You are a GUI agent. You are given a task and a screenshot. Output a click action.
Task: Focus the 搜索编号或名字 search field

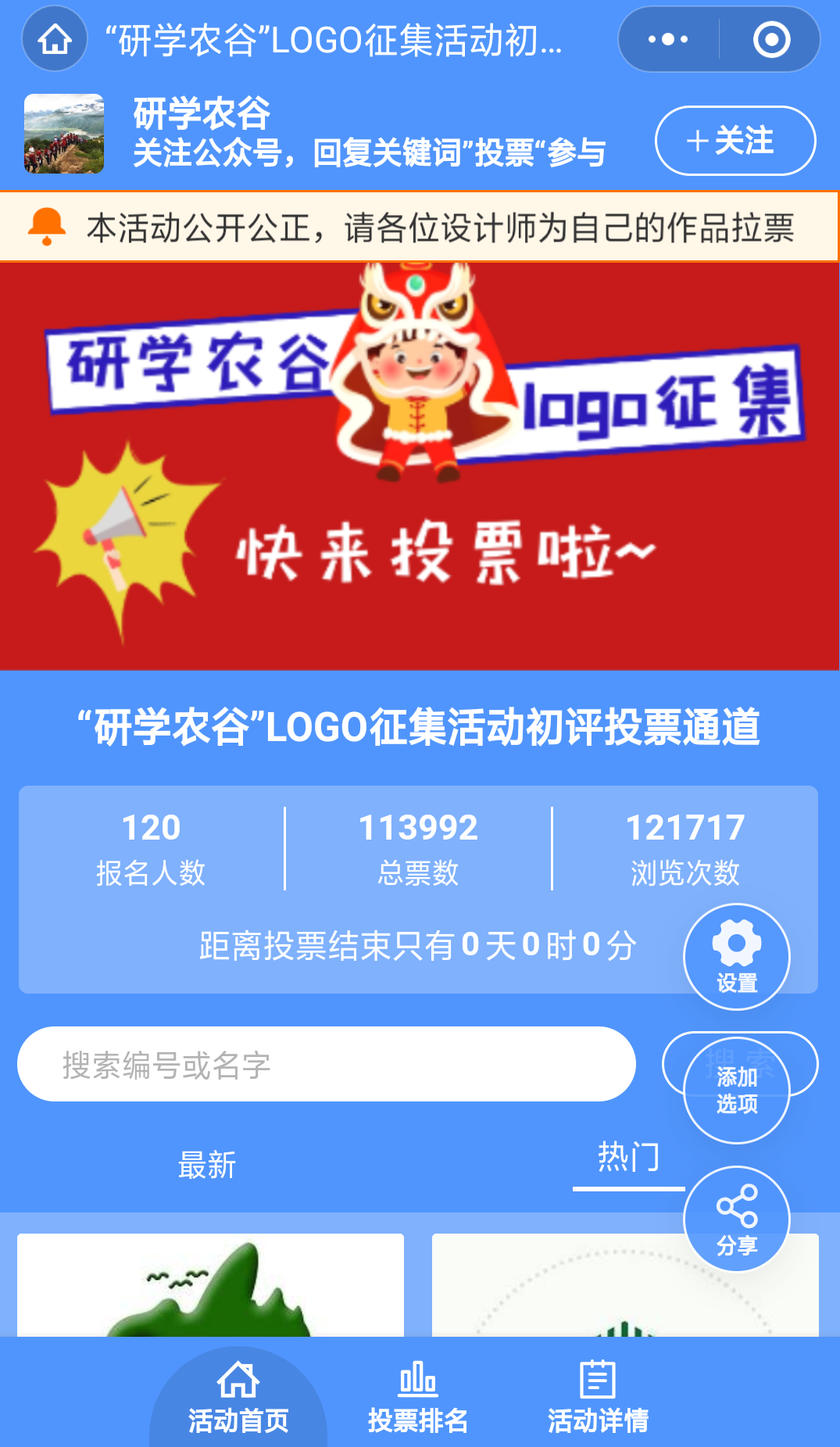coord(326,1064)
